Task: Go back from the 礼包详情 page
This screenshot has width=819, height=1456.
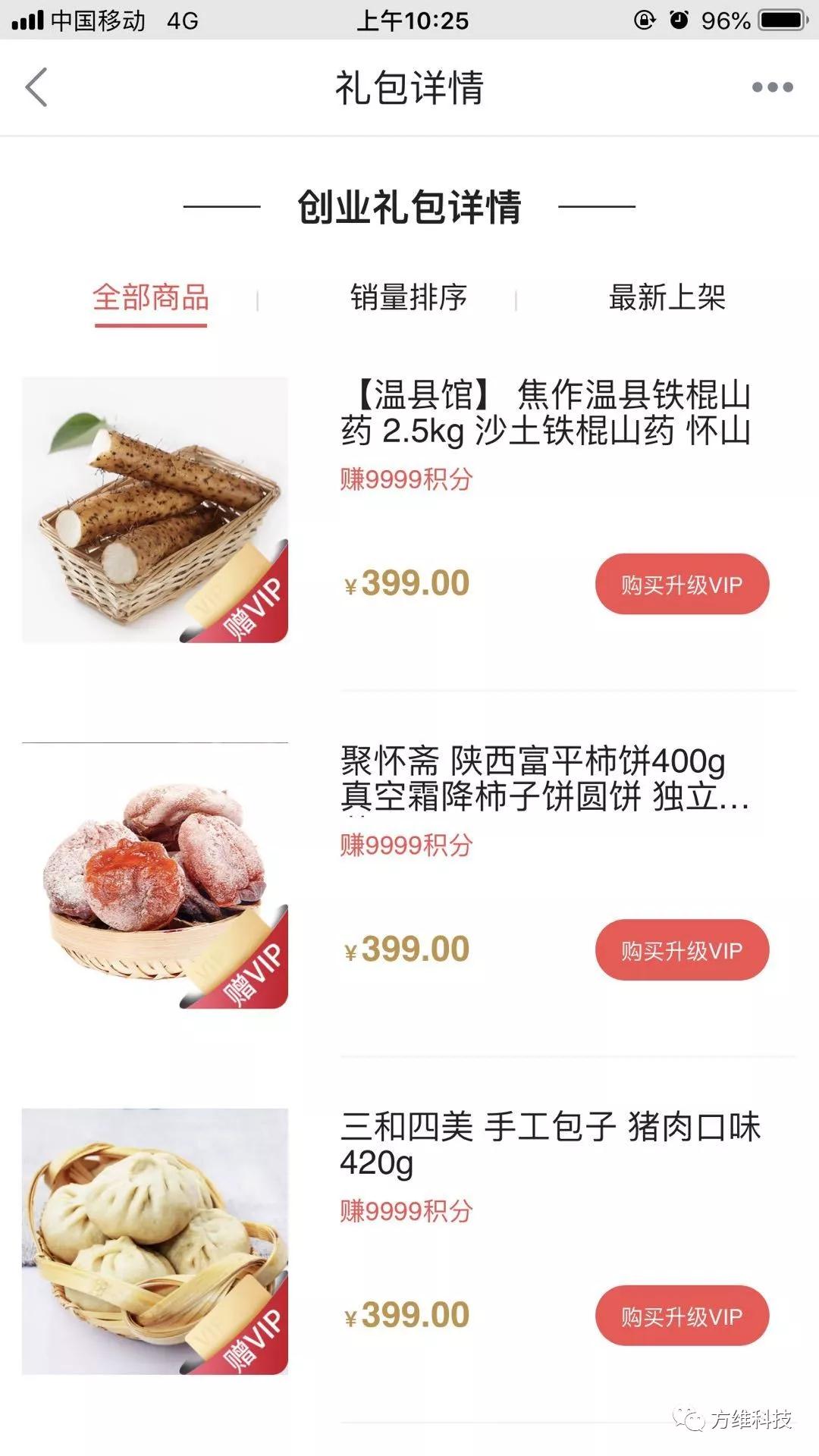Action: click(36, 87)
